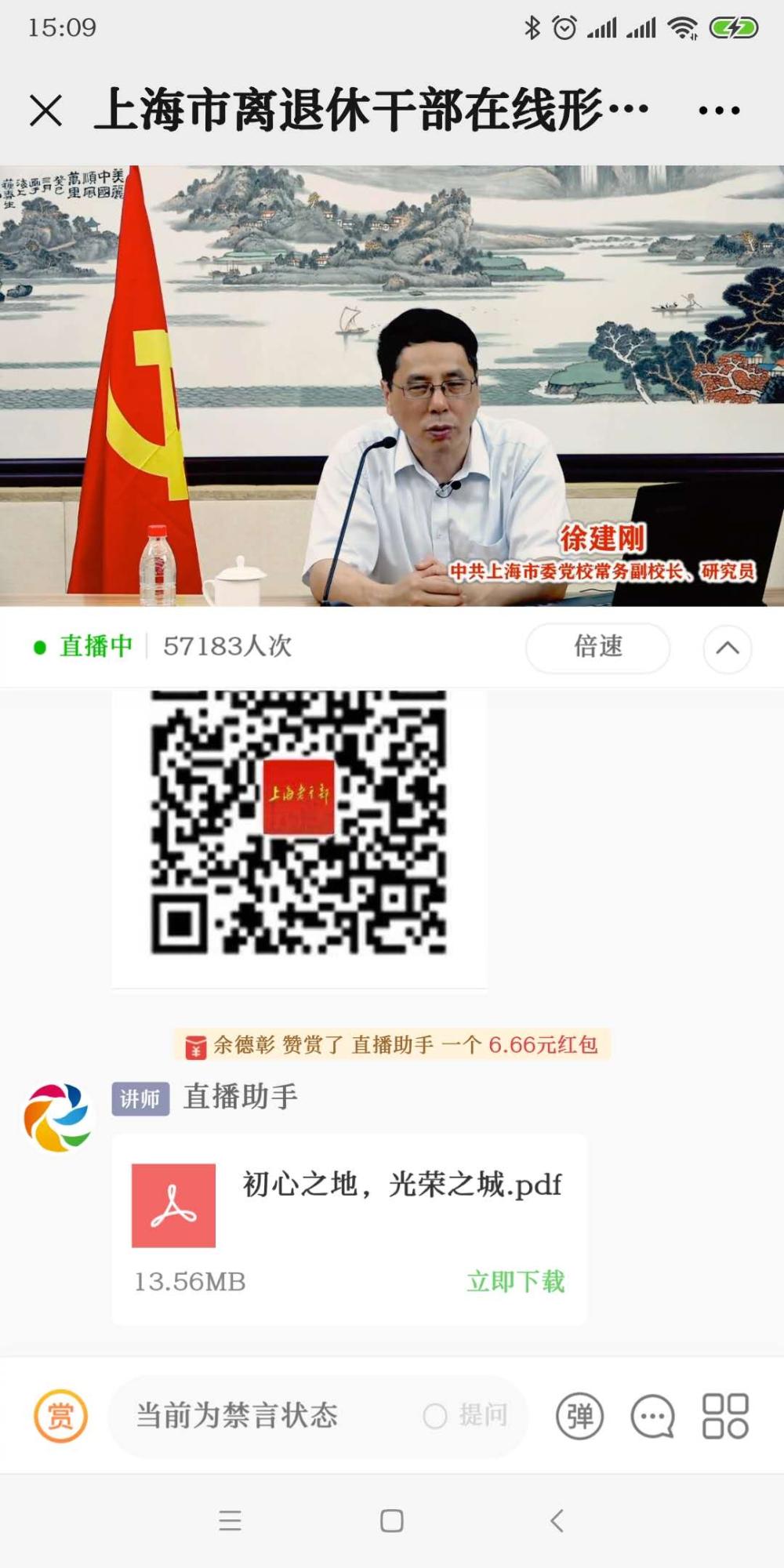The height and width of the screenshot is (1568, 784).
Task: Toggle the 弹 bullet comments button
Action: coord(579,1416)
